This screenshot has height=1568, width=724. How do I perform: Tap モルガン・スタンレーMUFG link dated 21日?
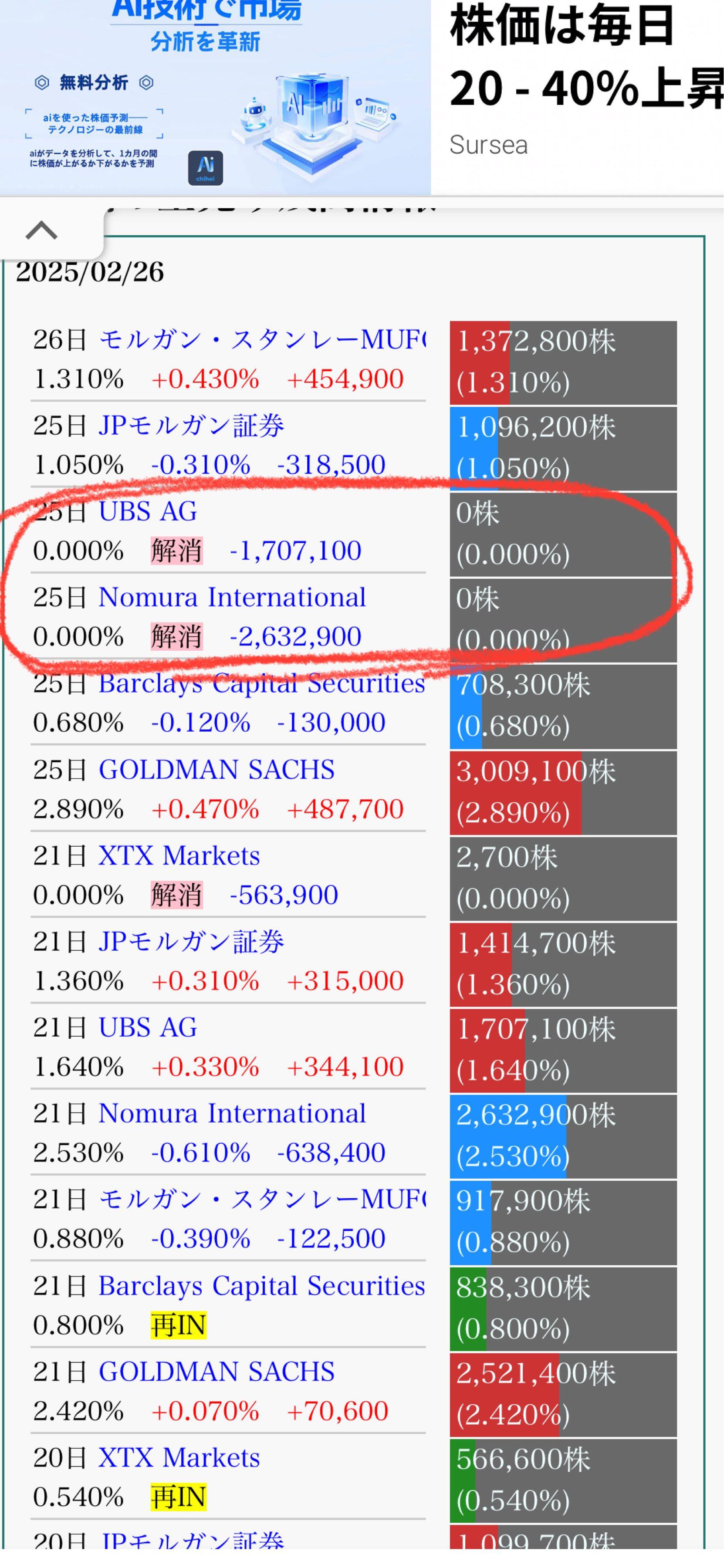point(262,1199)
